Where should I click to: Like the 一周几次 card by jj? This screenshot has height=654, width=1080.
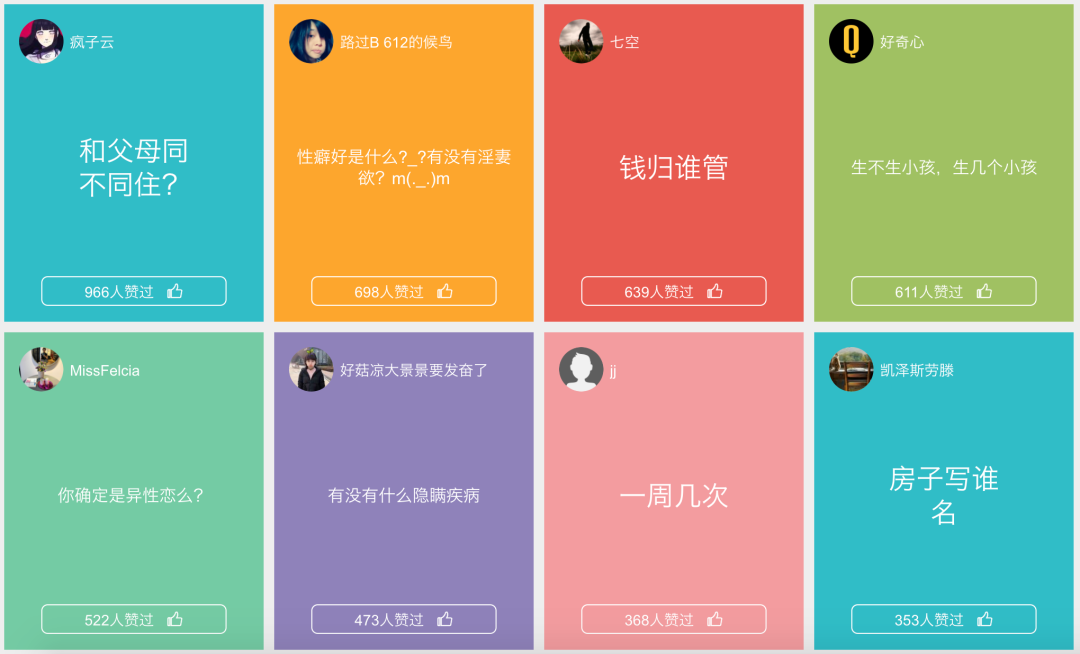[674, 619]
